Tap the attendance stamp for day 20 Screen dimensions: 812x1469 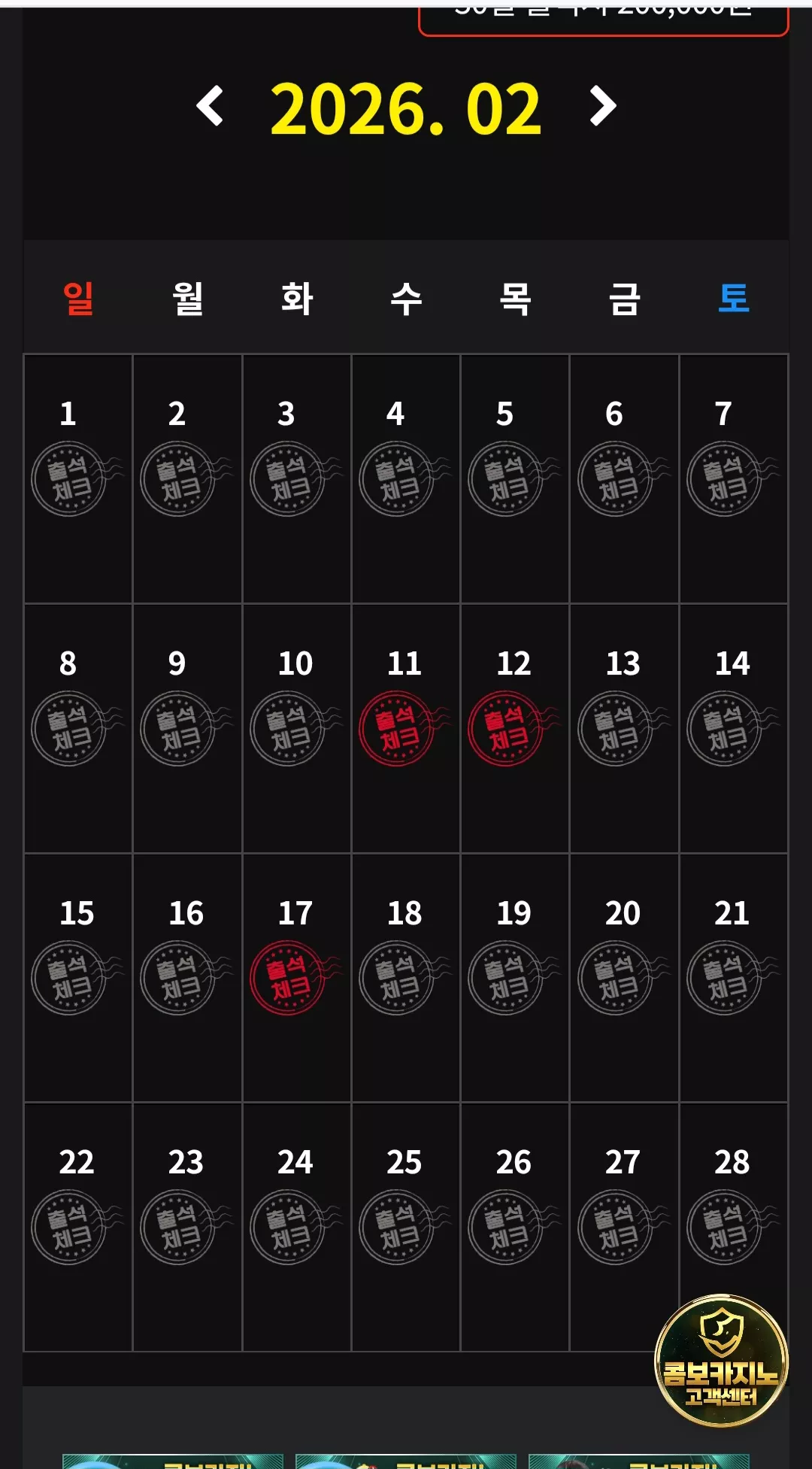coord(623,978)
